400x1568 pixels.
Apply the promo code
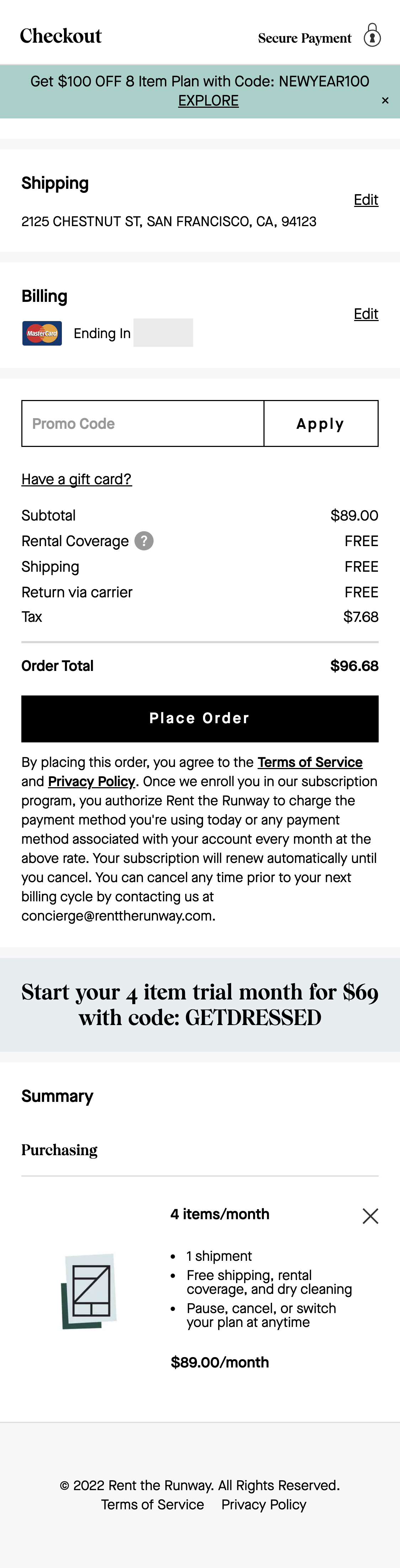coord(321,424)
